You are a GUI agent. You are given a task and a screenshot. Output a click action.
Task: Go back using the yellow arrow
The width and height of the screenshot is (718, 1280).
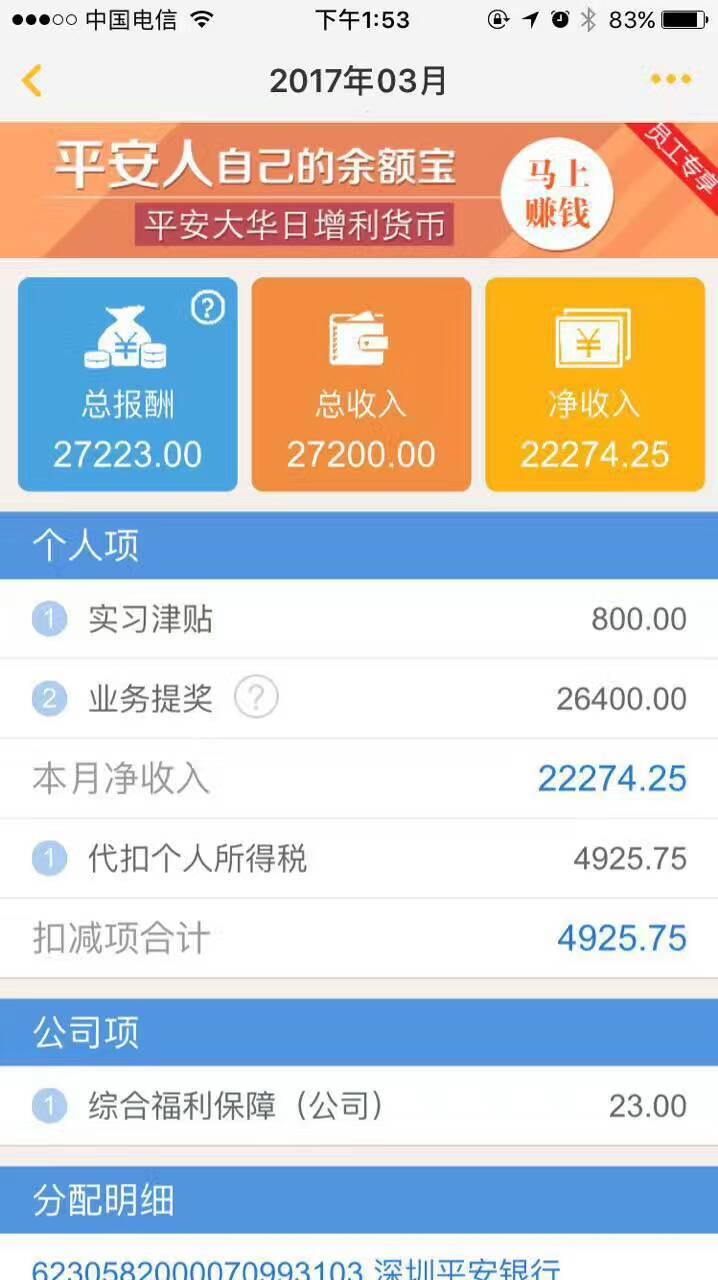click(32, 80)
